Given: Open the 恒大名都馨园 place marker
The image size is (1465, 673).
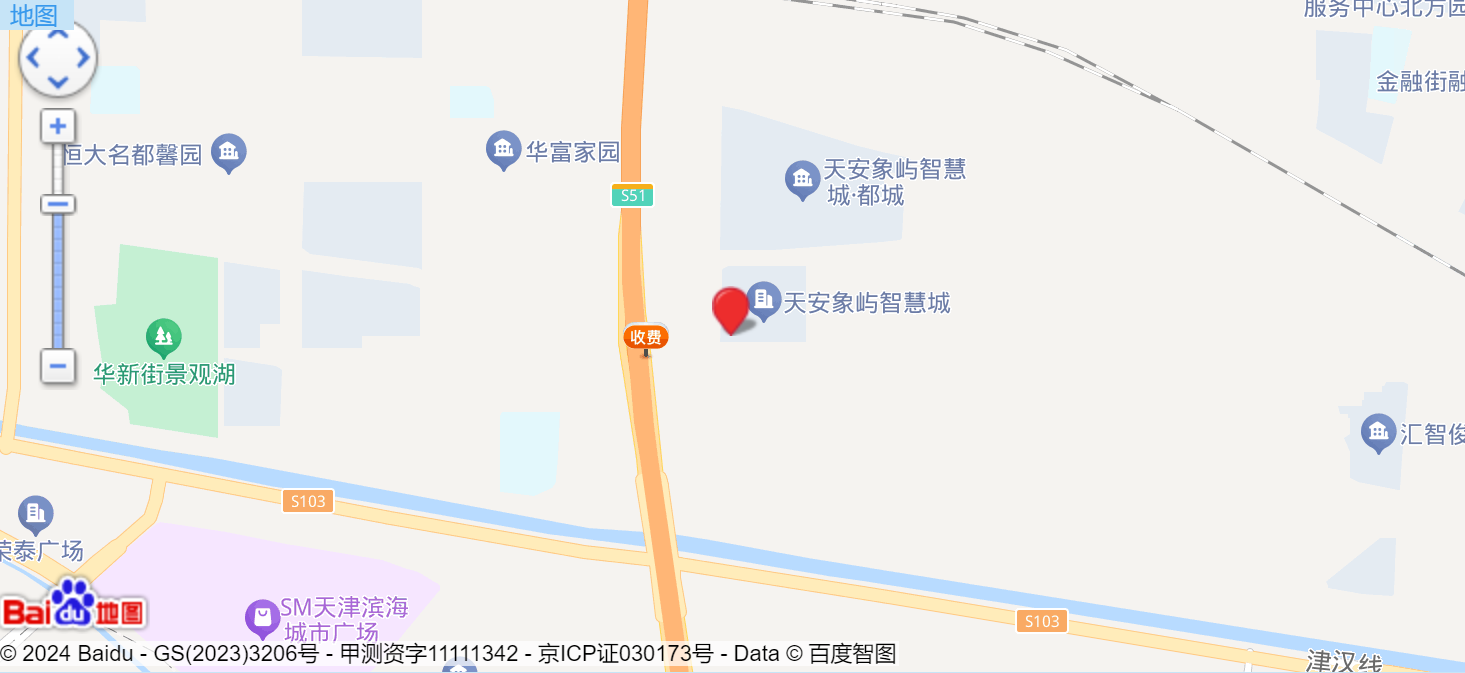Looking at the screenshot, I should click(x=229, y=152).
